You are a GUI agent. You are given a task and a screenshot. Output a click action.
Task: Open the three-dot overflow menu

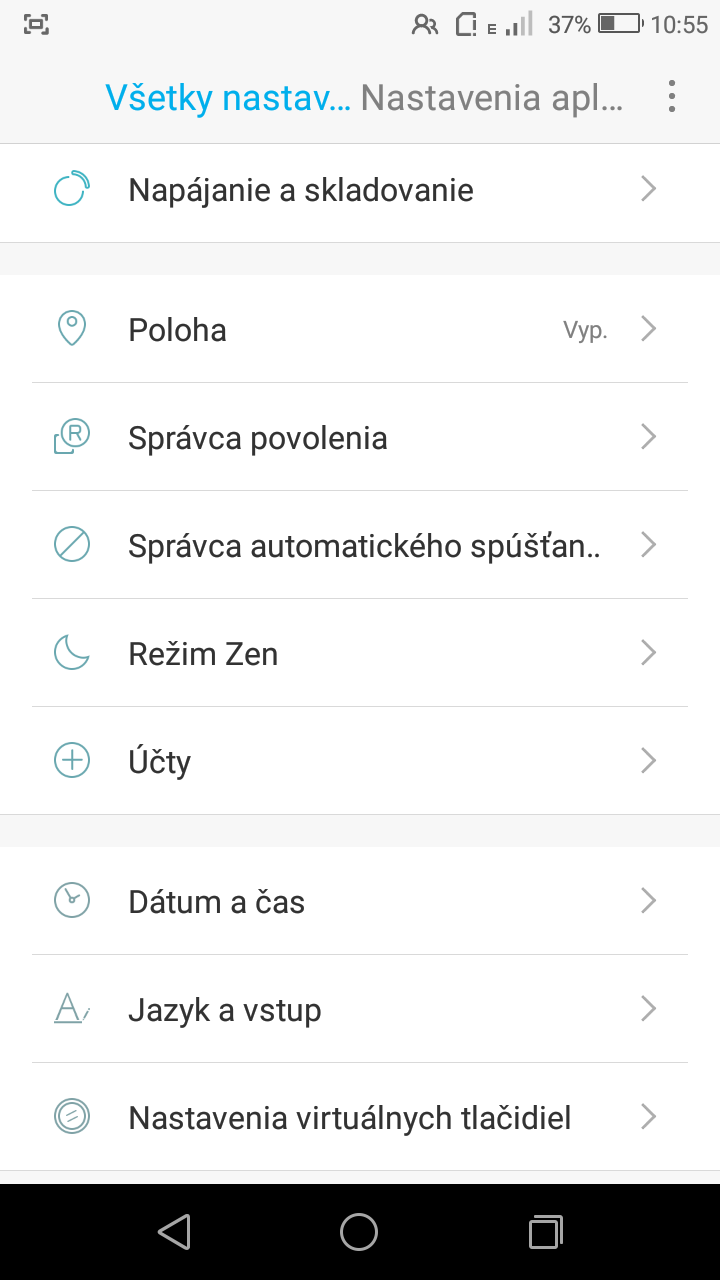671,97
